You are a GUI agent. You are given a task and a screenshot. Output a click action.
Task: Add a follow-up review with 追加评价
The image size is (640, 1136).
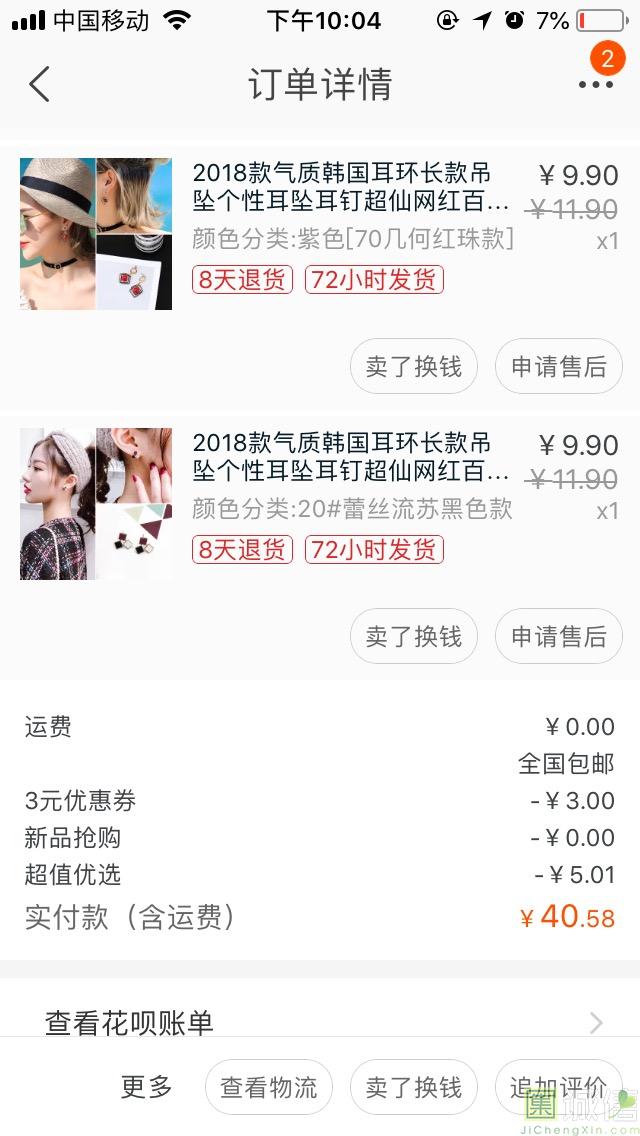pyautogui.click(x=557, y=1087)
